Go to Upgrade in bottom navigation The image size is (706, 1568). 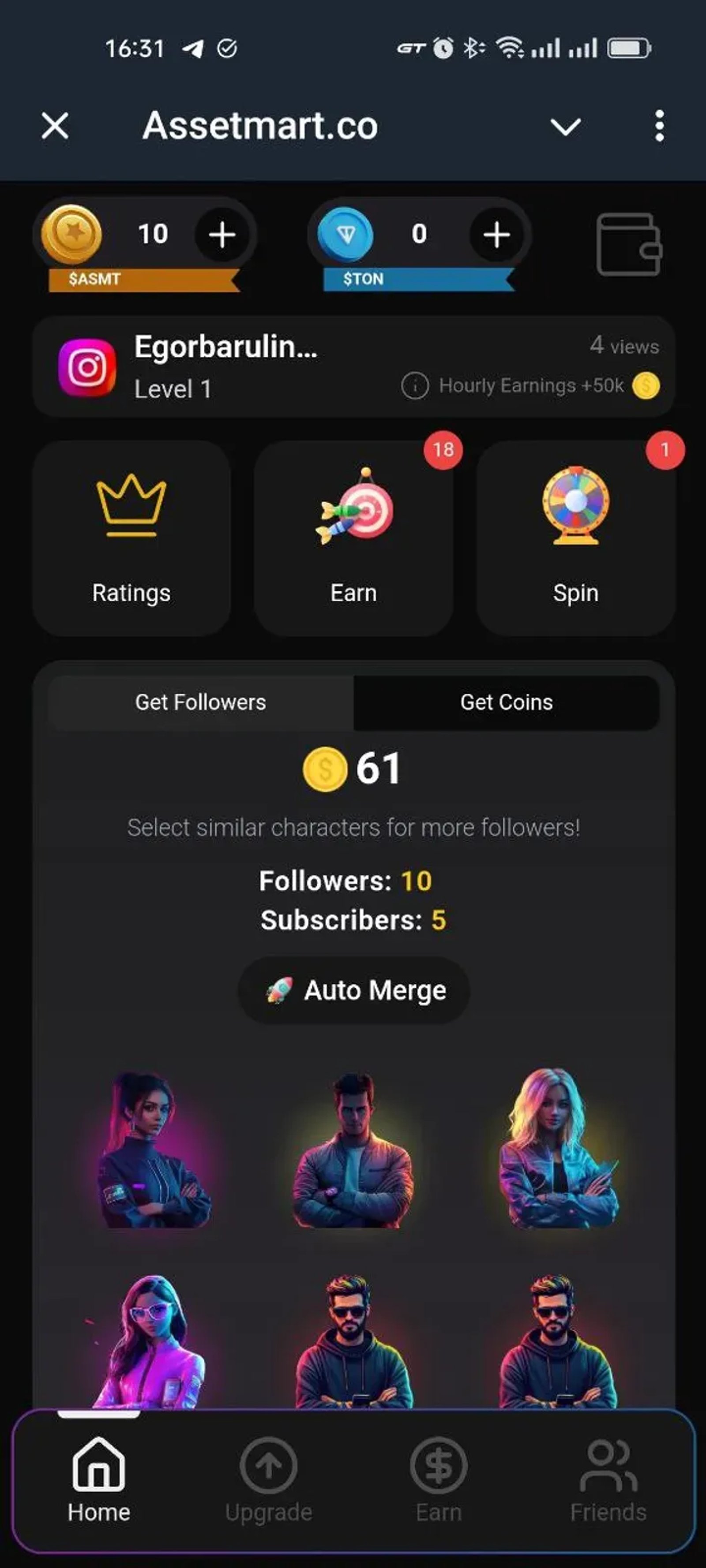268,1478
